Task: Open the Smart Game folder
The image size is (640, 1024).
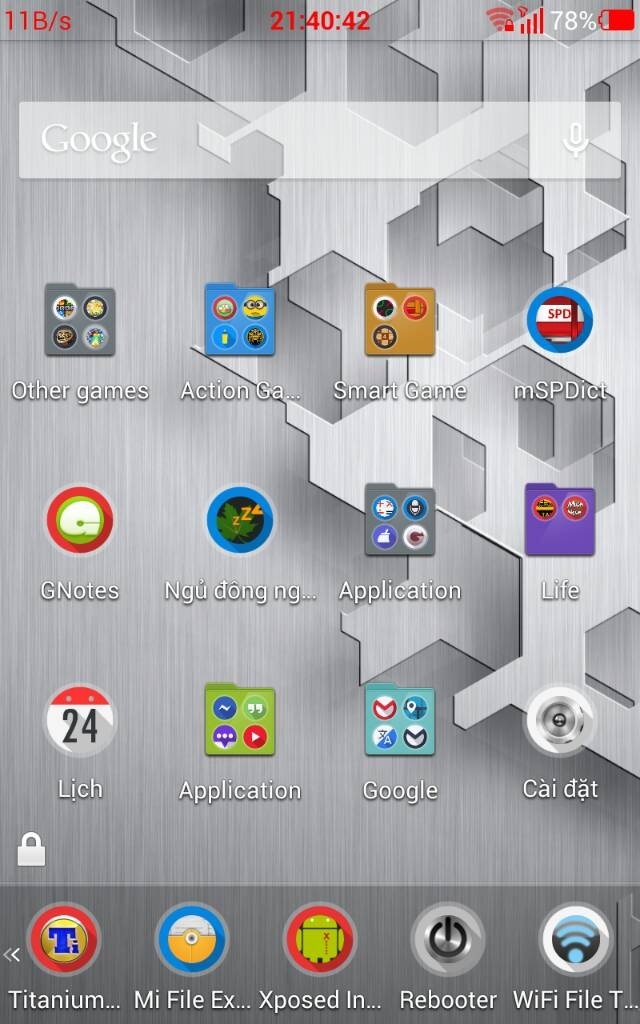Action: click(x=400, y=321)
